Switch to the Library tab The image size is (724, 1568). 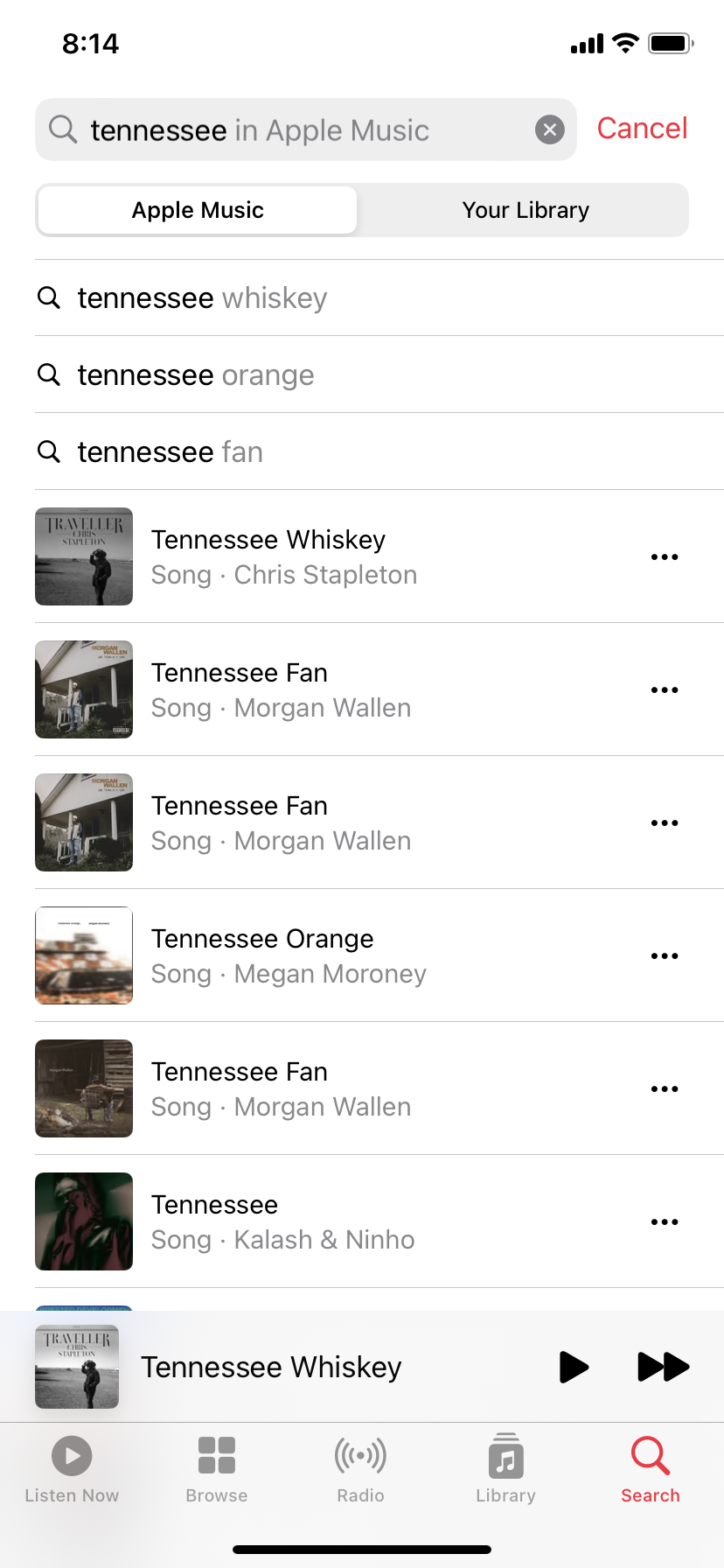505,1470
